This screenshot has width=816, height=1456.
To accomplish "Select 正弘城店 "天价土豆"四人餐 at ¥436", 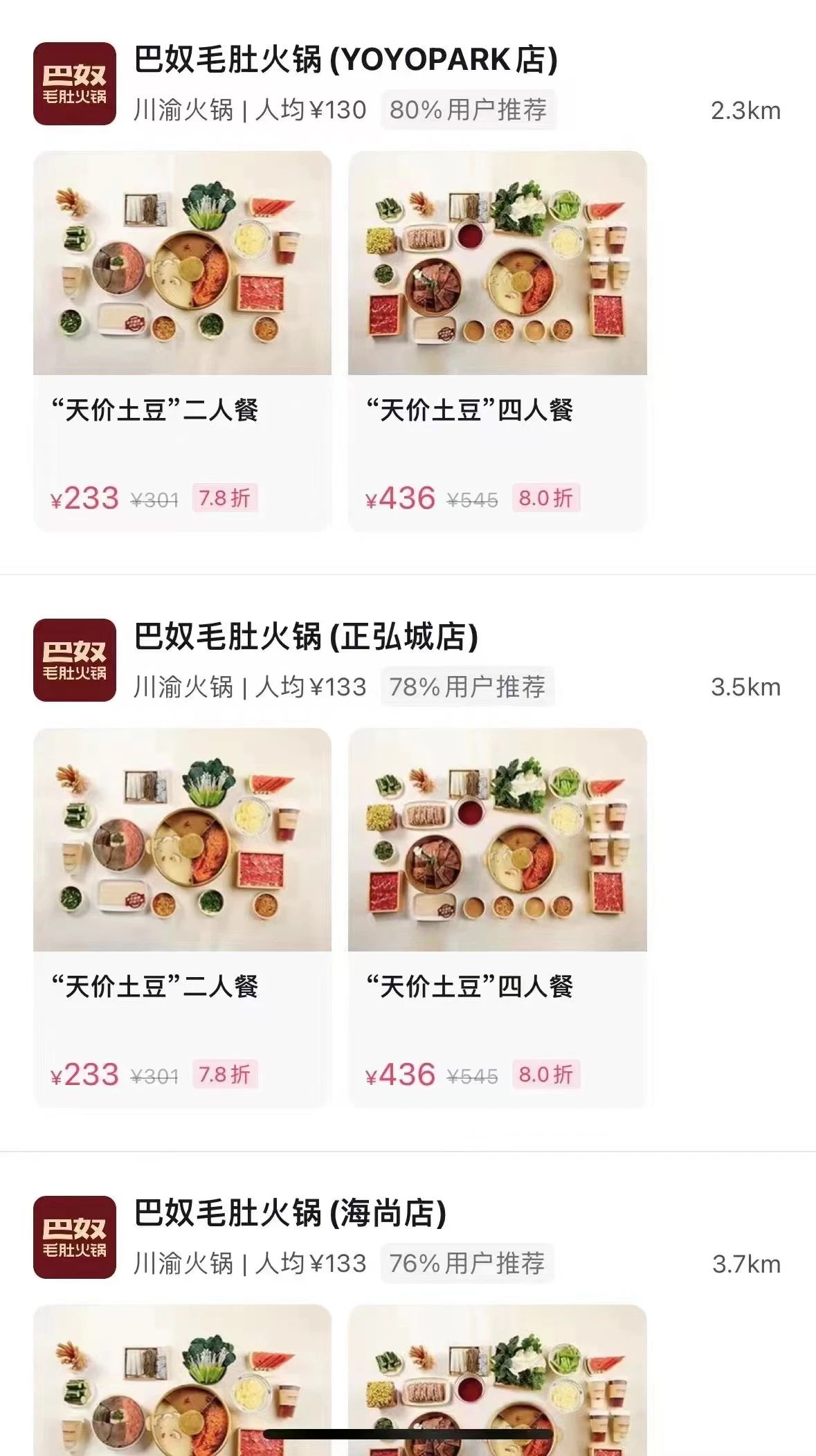I will [x=497, y=917].
